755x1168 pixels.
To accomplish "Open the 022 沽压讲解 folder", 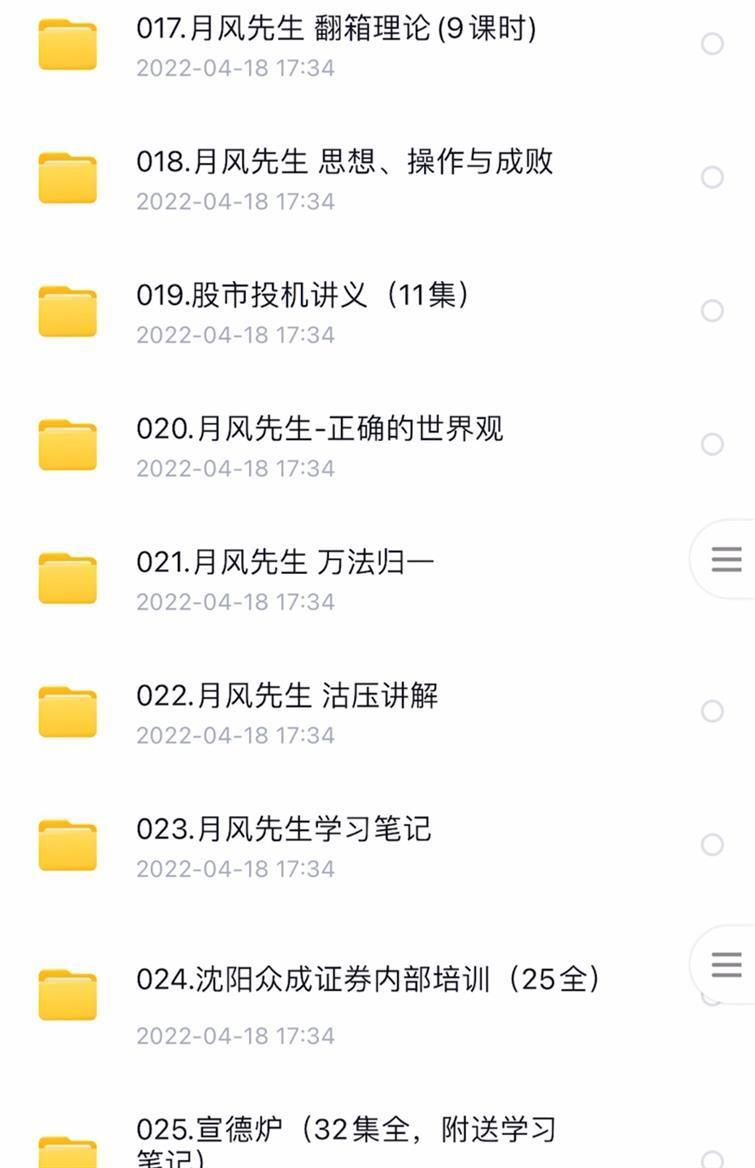I will tap(287, 696).
